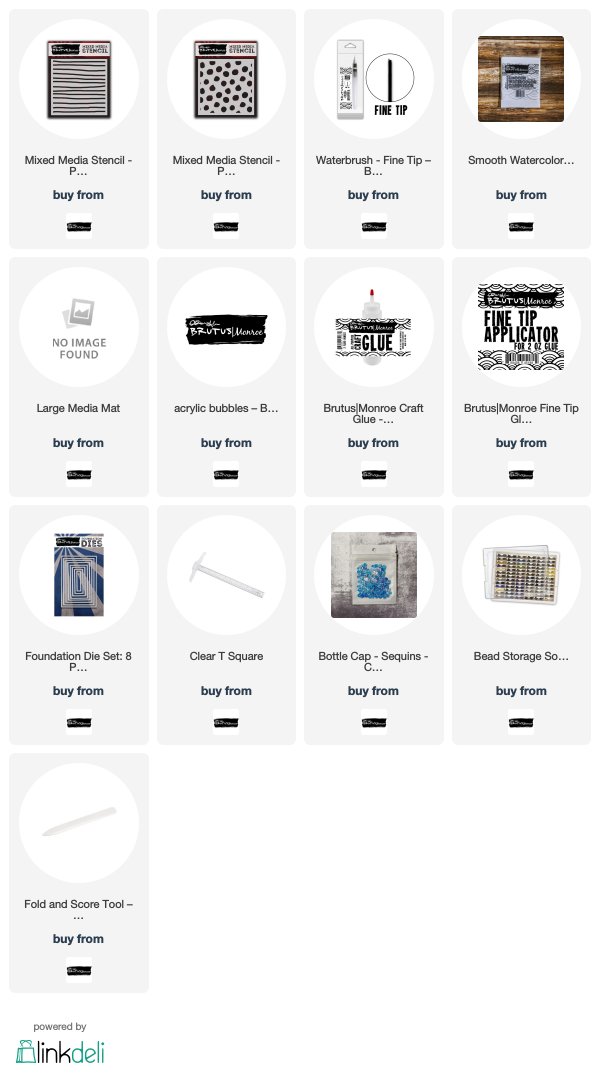
Task: Visit the LinkDeli site via the logo
Action: (x=60, y=1052)
